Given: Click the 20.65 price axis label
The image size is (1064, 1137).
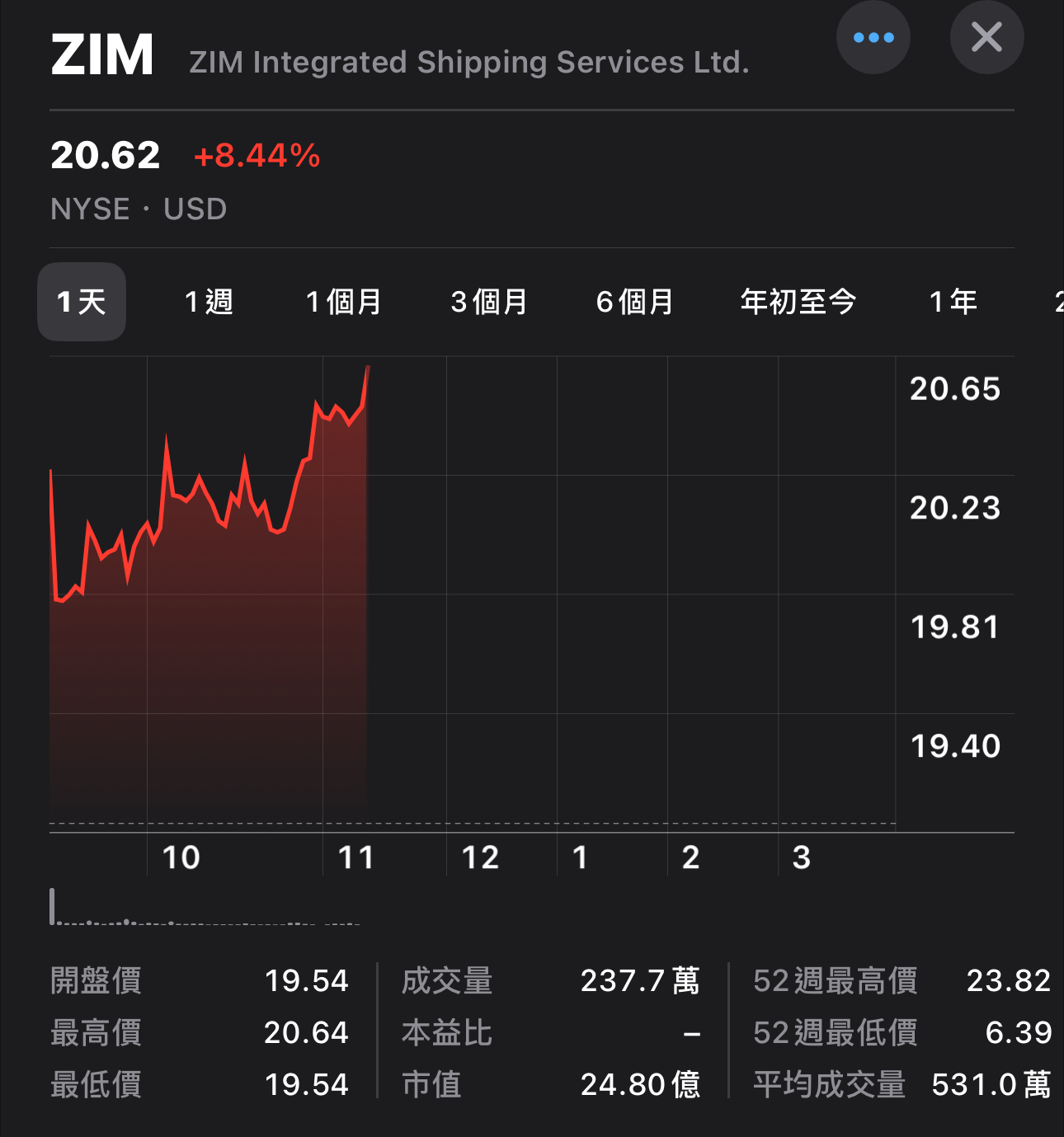Looking at the screenshot, I should (x=955, y=388).
